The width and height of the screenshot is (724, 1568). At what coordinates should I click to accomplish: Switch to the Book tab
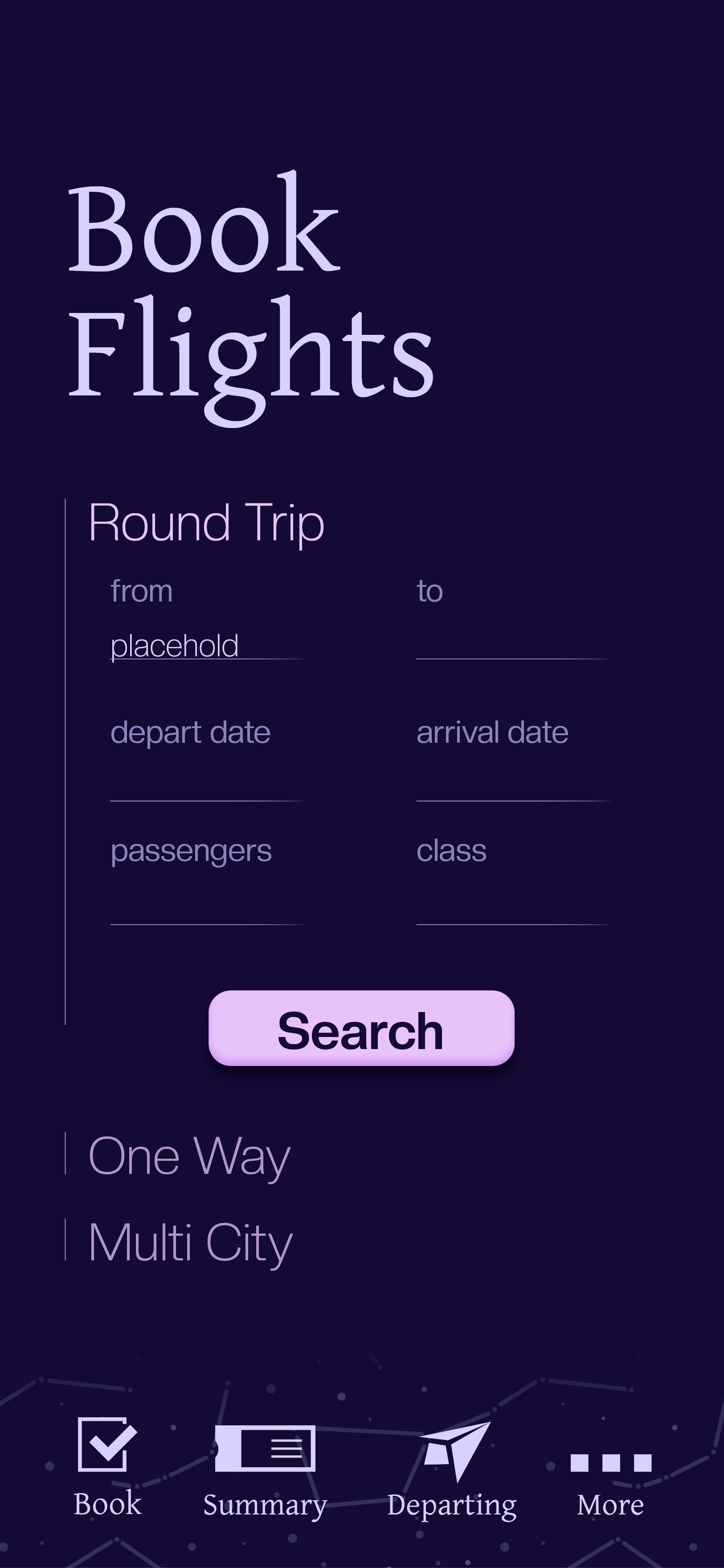coord(108,1468)
